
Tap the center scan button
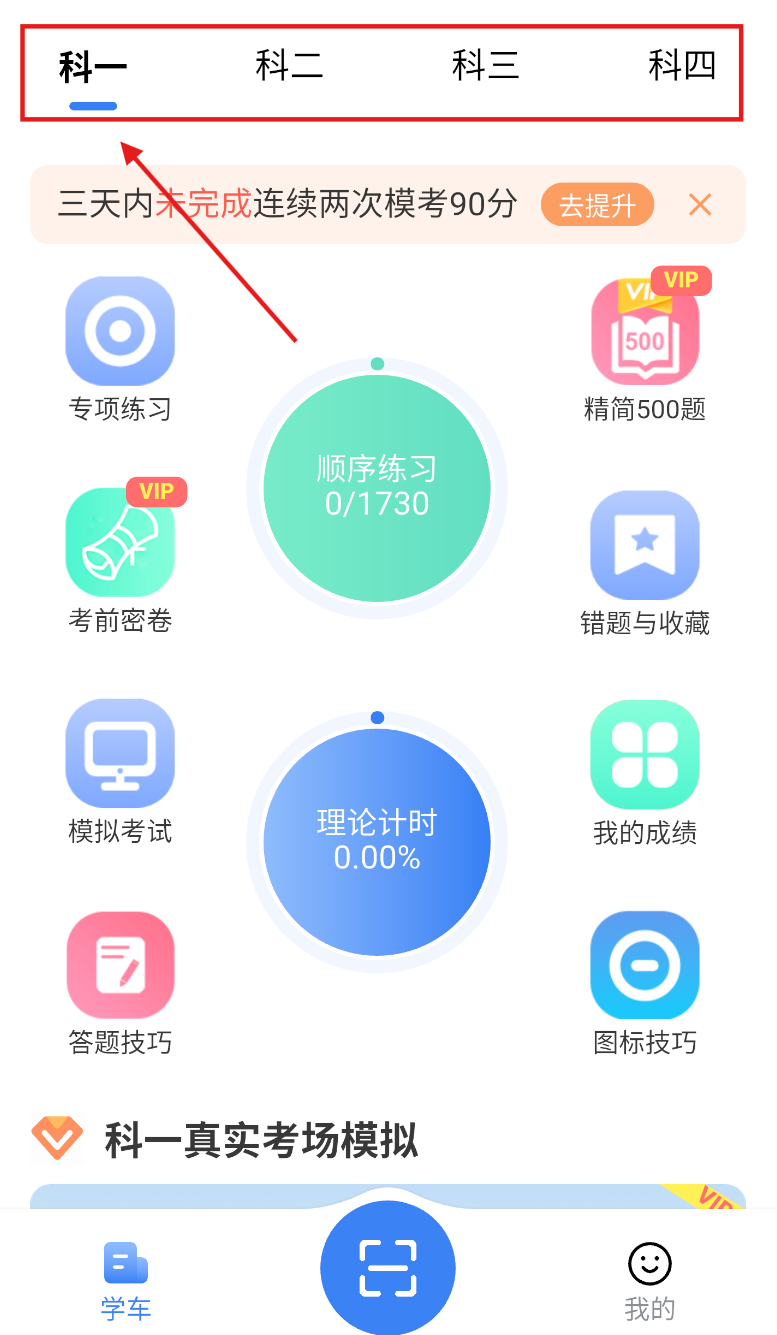(388, 1268)
